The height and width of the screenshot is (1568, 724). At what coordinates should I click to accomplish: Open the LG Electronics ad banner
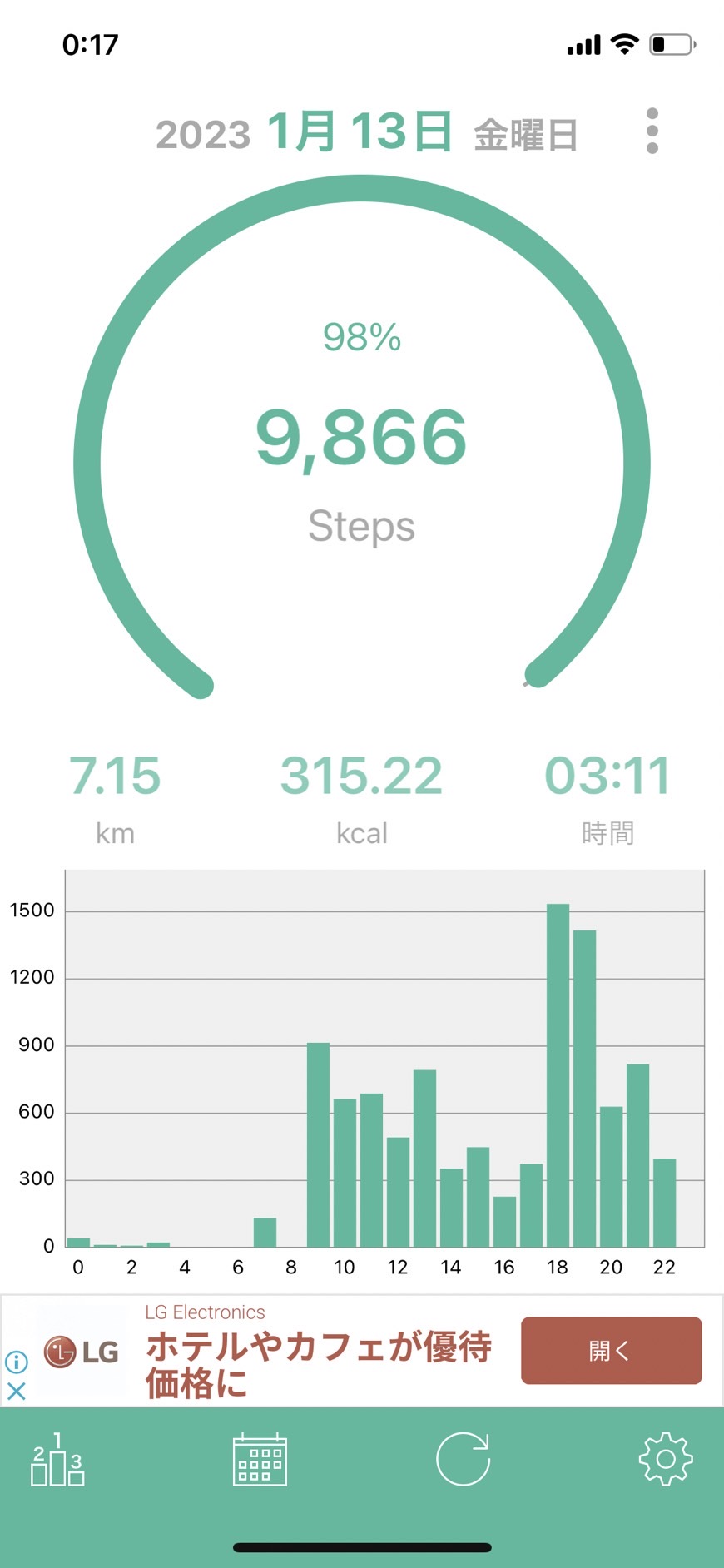point(362,1351)
